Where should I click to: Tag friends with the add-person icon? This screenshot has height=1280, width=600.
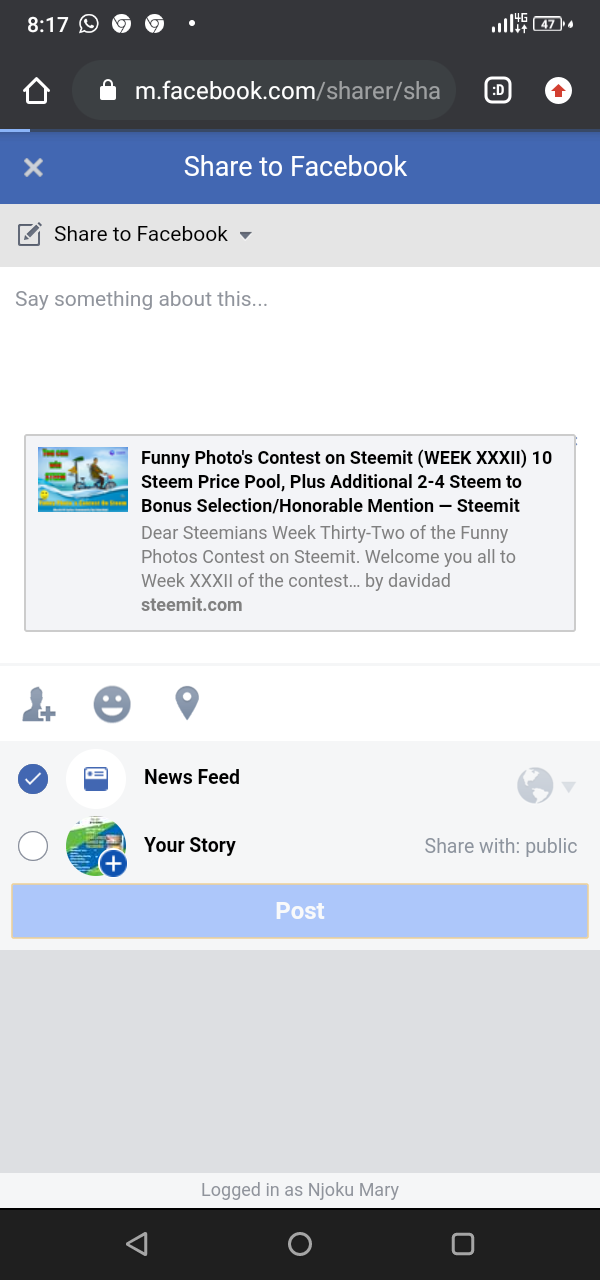tap(39, 704)
